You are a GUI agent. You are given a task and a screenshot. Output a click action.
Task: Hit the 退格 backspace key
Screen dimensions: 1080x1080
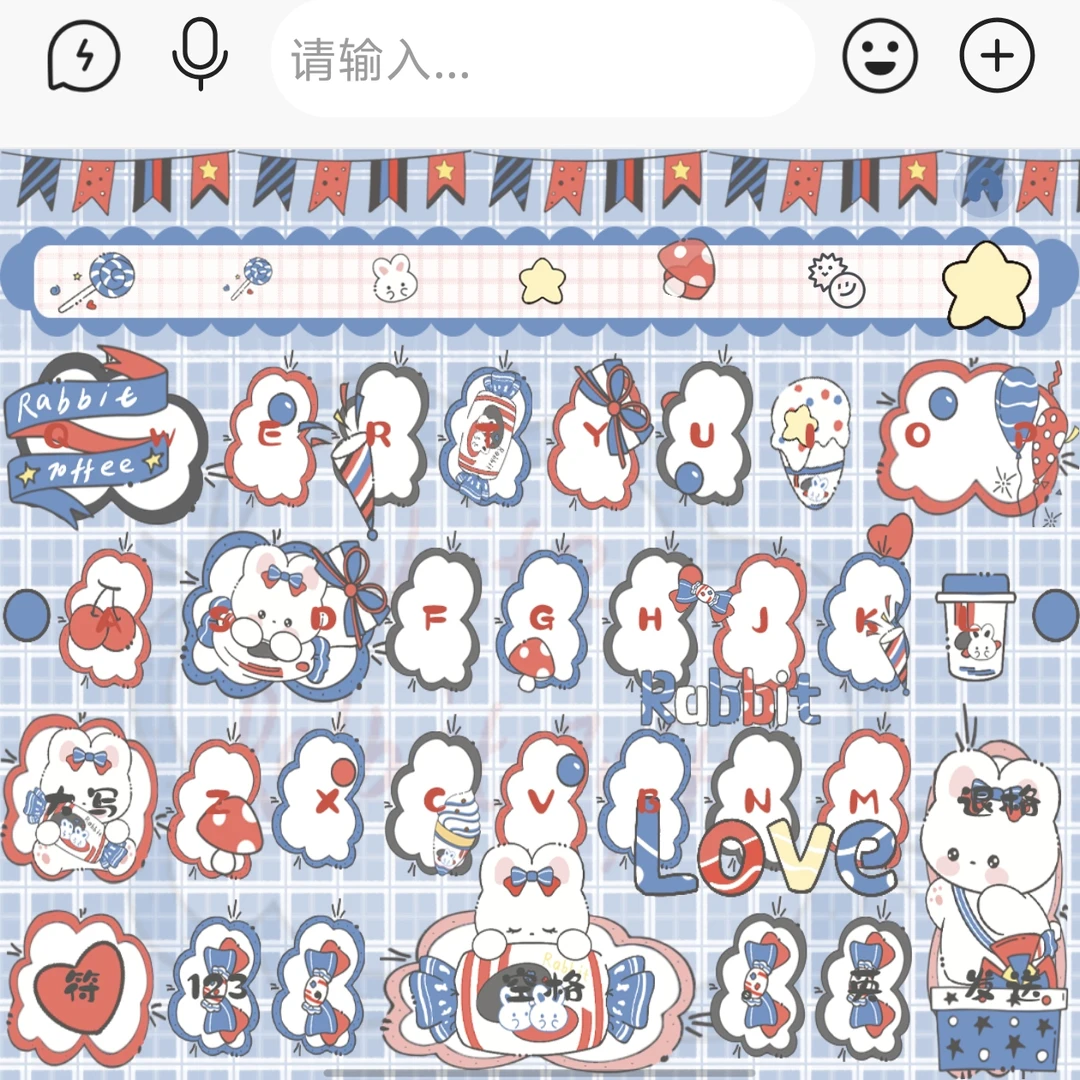tap(997, 802)
